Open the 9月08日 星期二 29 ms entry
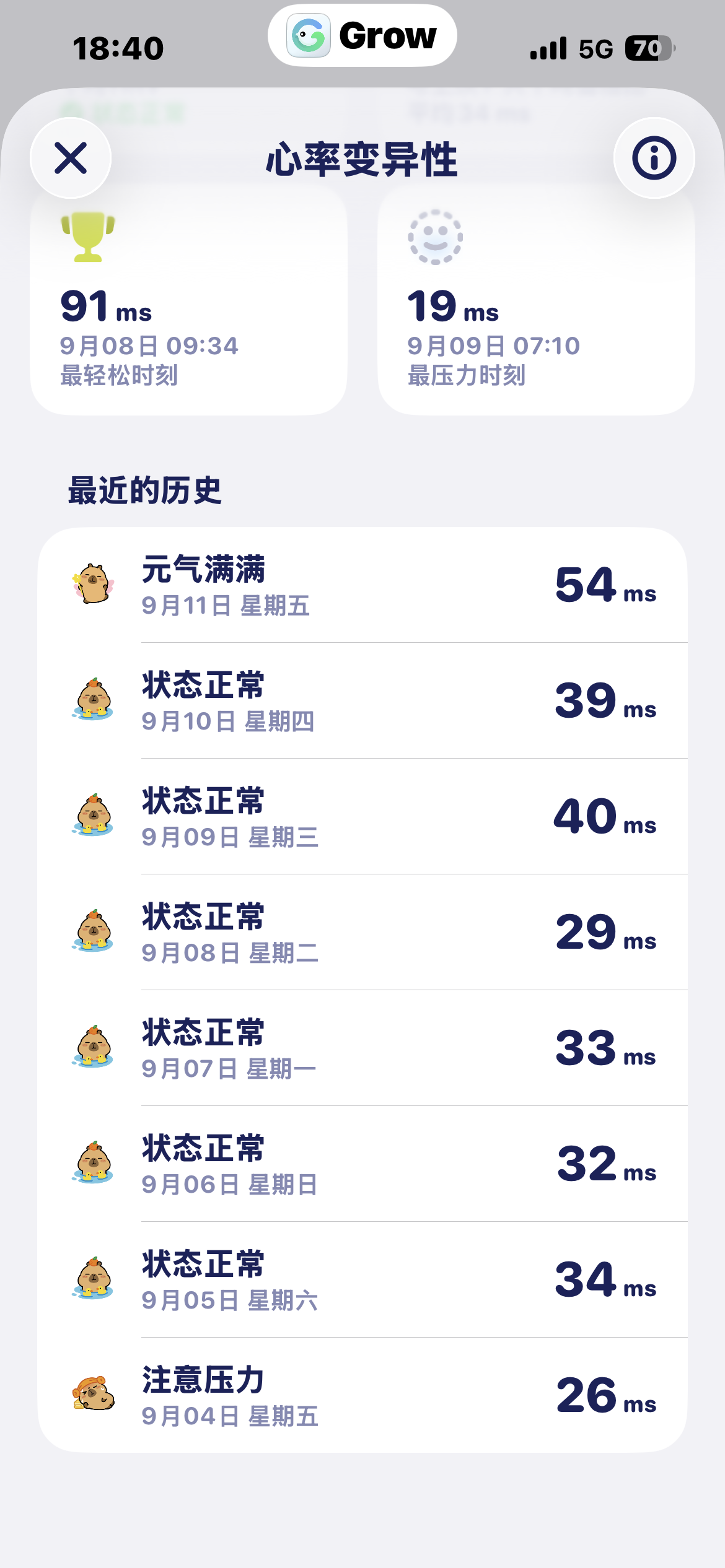The width and height of the screenshot is (725, 1568). (x=362, y=932)
